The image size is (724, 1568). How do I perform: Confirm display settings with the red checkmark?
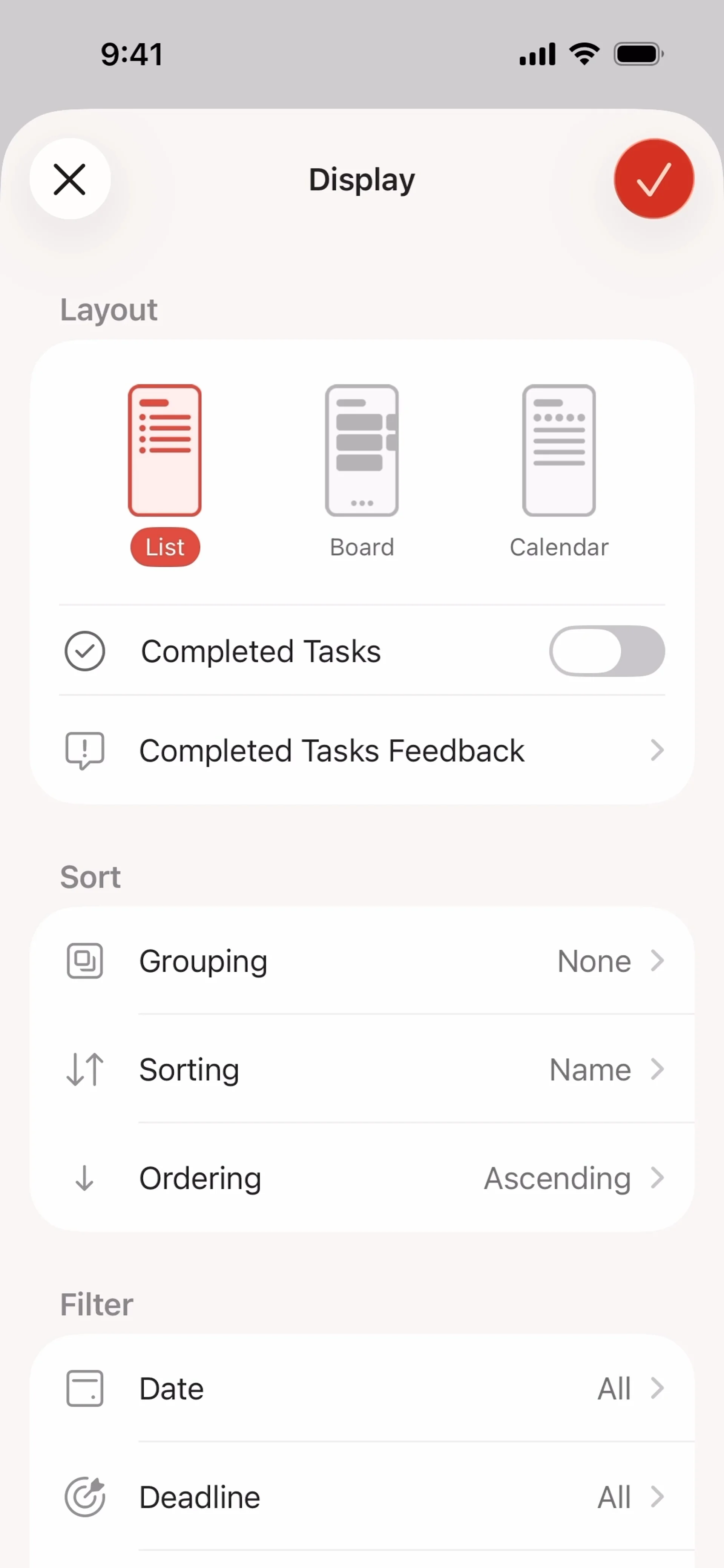coord(653,179)
